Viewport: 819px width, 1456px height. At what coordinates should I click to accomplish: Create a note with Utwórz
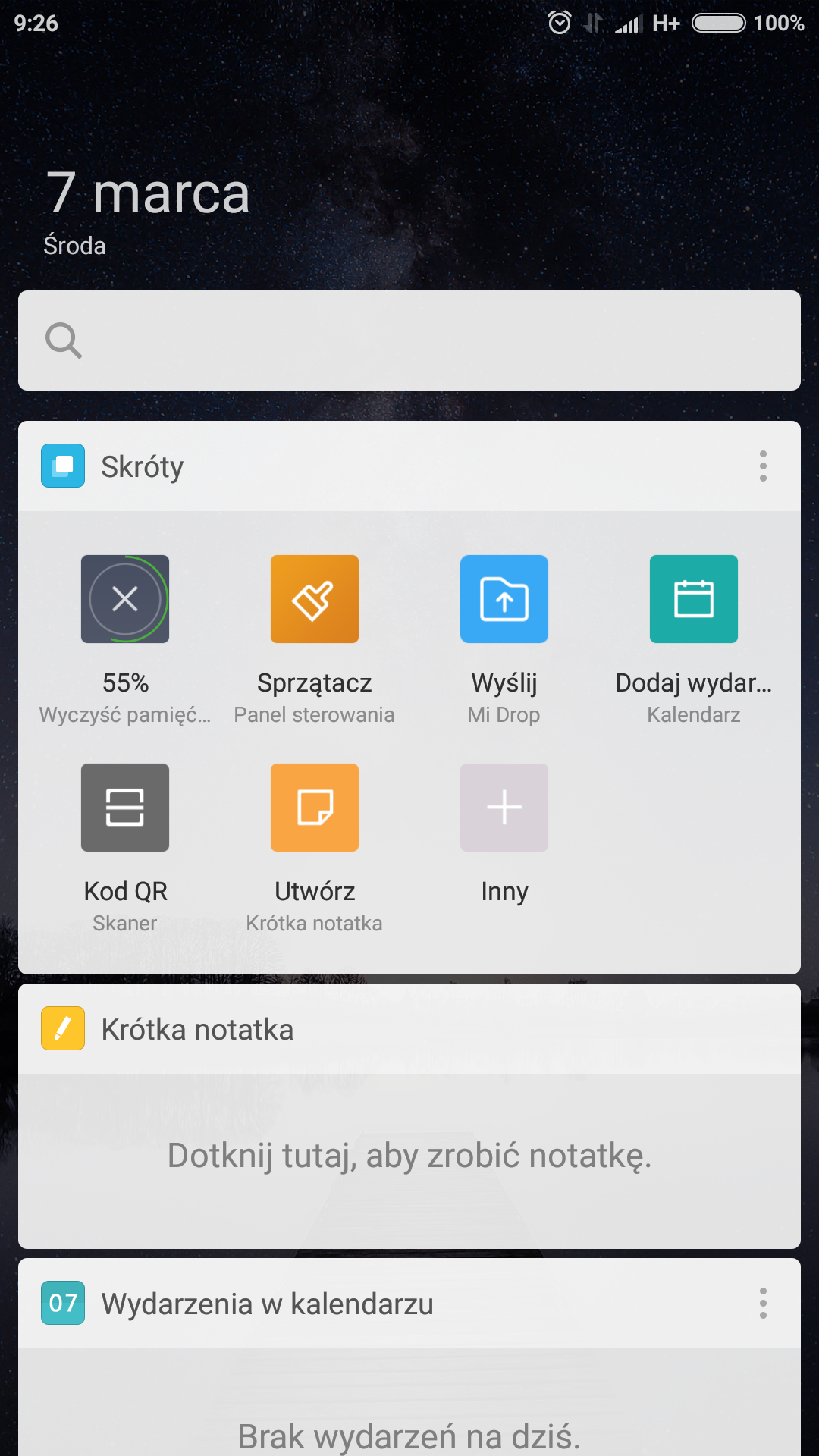[315, 808]
